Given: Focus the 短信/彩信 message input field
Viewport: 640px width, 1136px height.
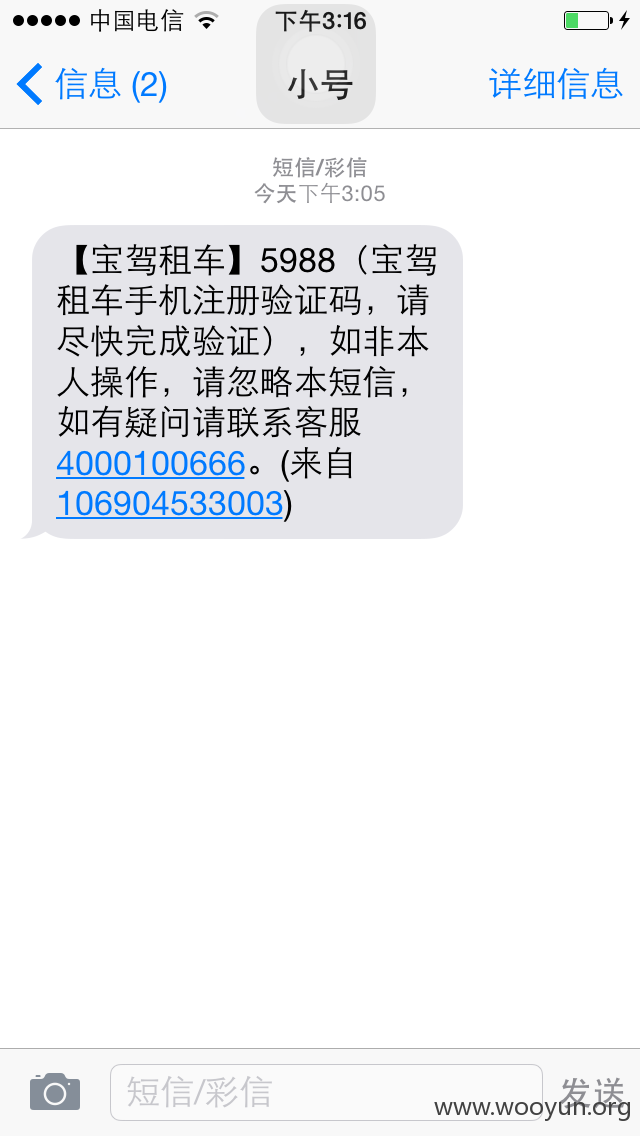Looking at the screenshot, I should [x=326, y=1093].
